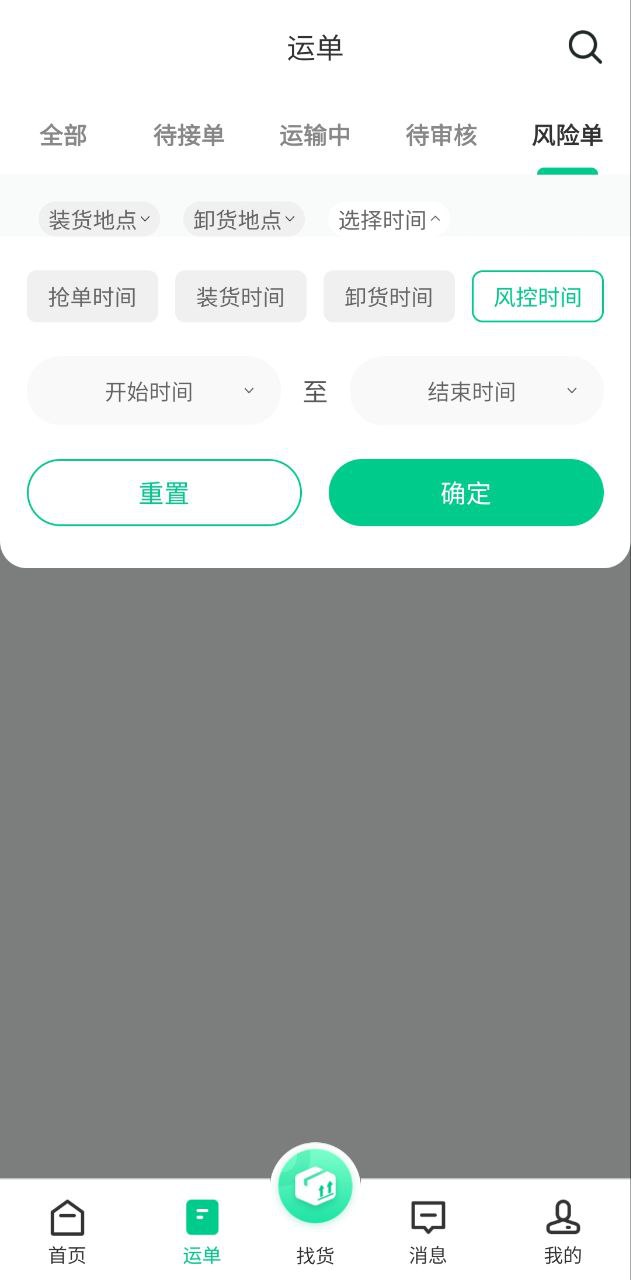This screenshot has height=1280, width=631.
Task: Collapse the 选择时间 filter
Action: pyautogui.click(x=389, y=220)
